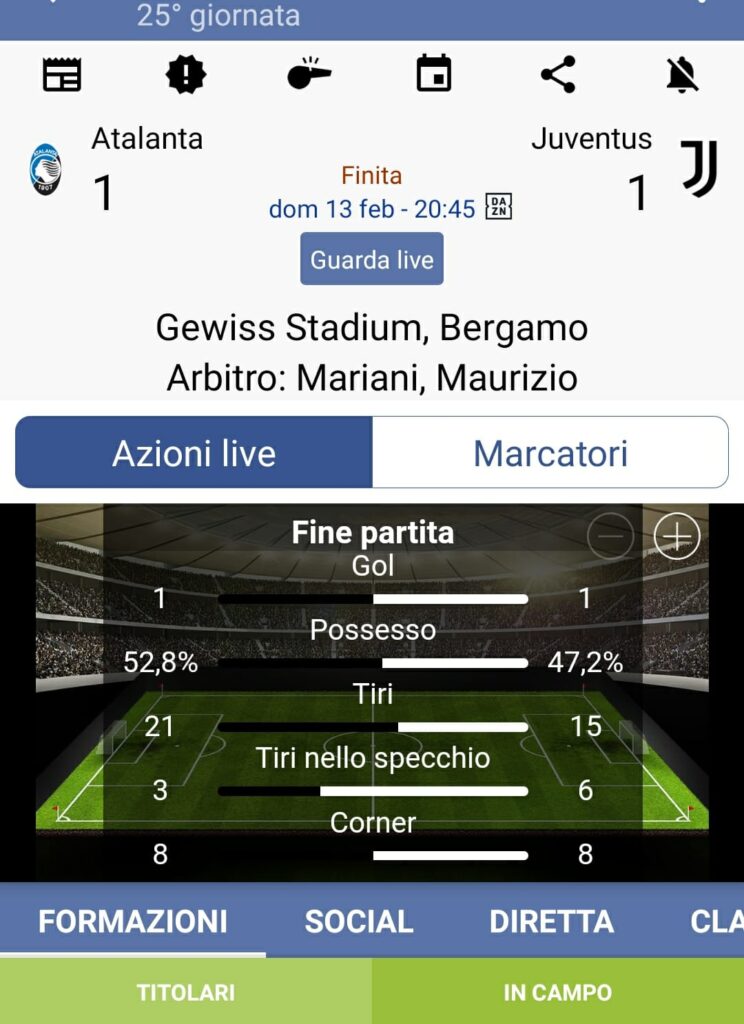Switch to the Marcatori segment
This screenshot has width=744, height=1024.
(550, 453)
